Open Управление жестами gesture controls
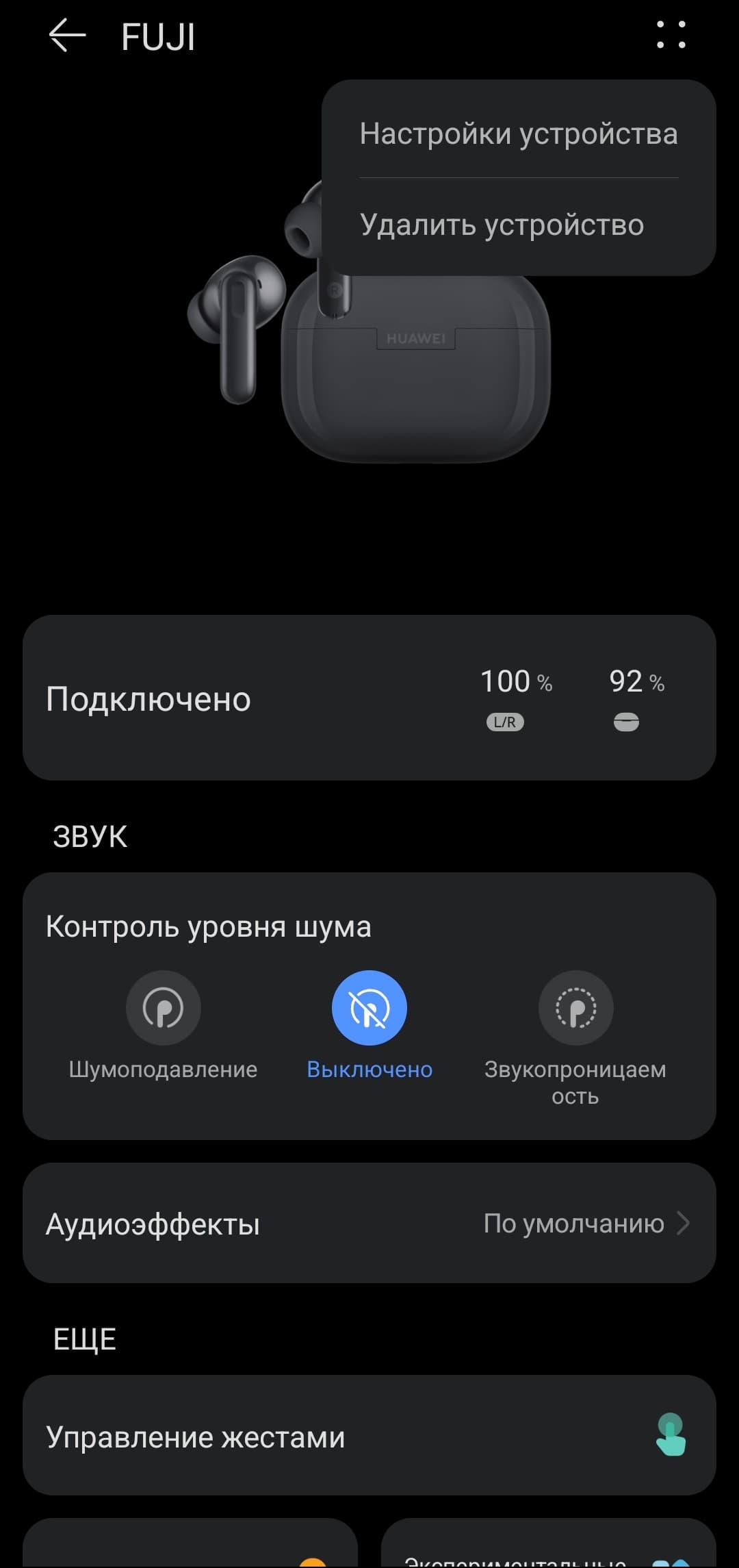Viewport: 739px width, 1568px height. coord(369,1437)
